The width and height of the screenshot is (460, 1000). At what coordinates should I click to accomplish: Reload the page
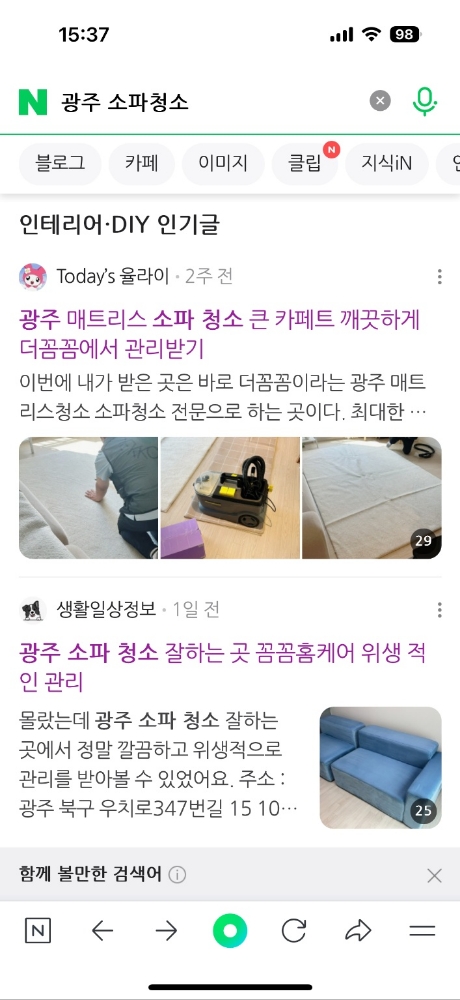(293, 932)
